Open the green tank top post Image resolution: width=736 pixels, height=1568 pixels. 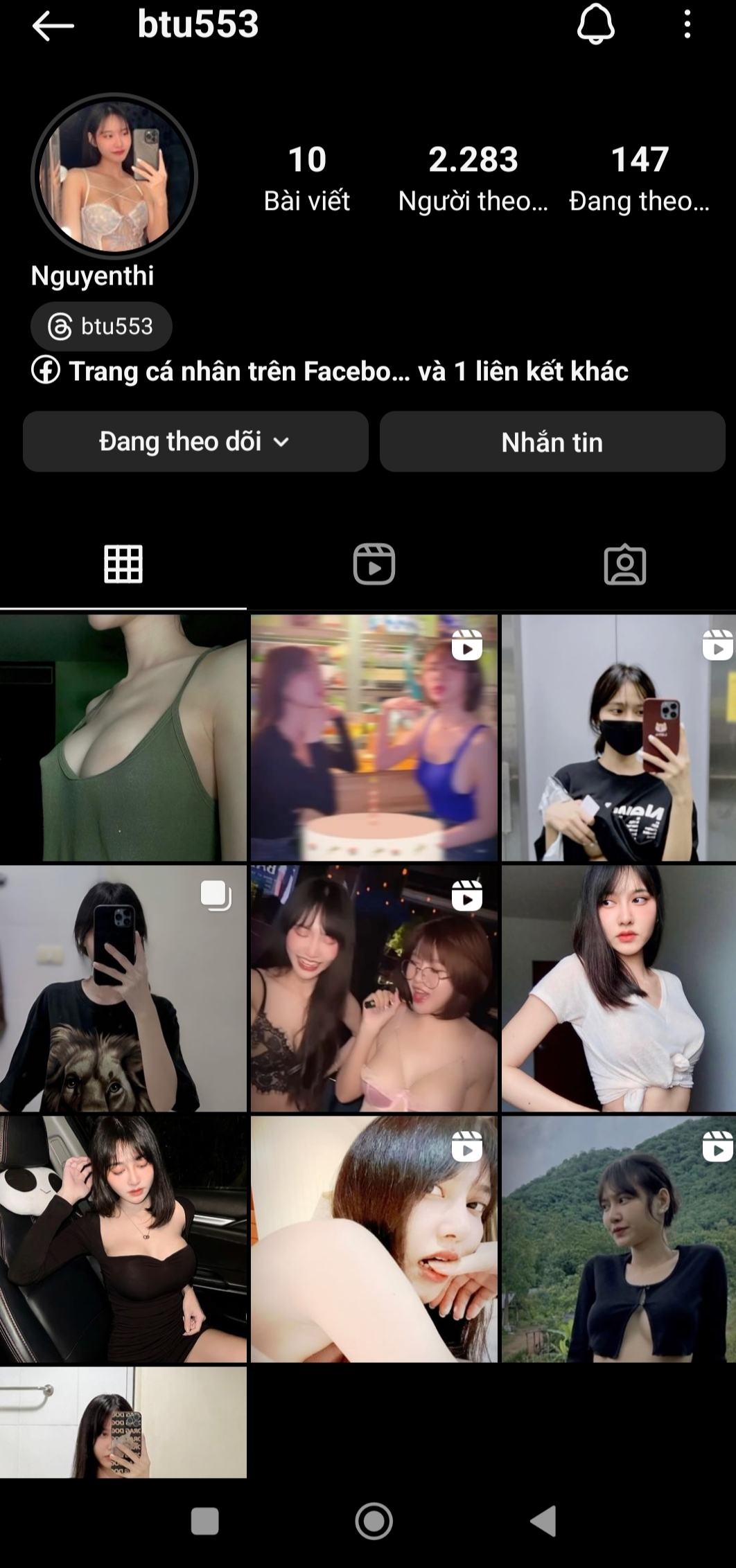coord(123,738)
